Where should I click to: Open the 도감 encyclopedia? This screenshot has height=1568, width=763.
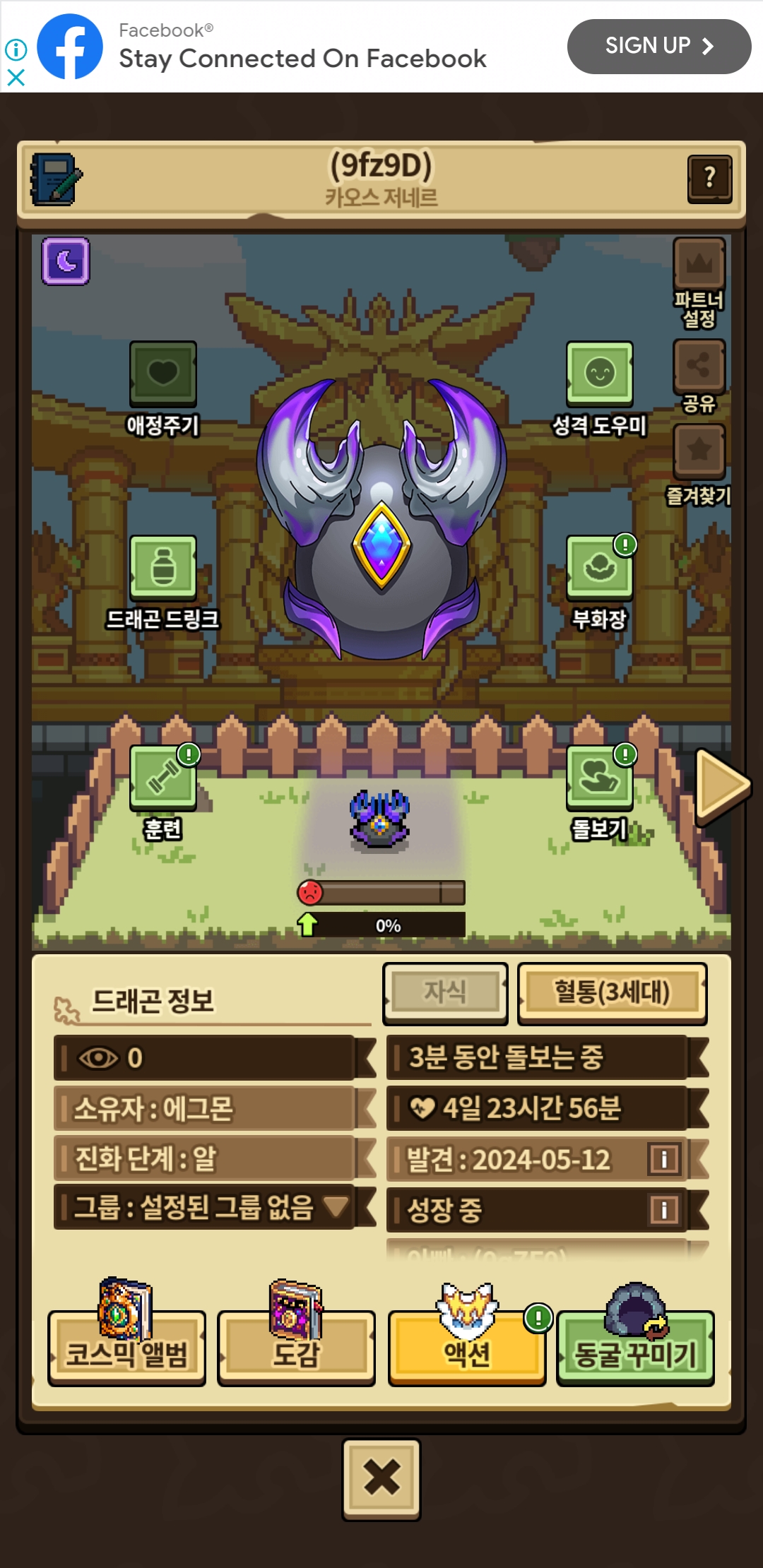(296, 1353)
